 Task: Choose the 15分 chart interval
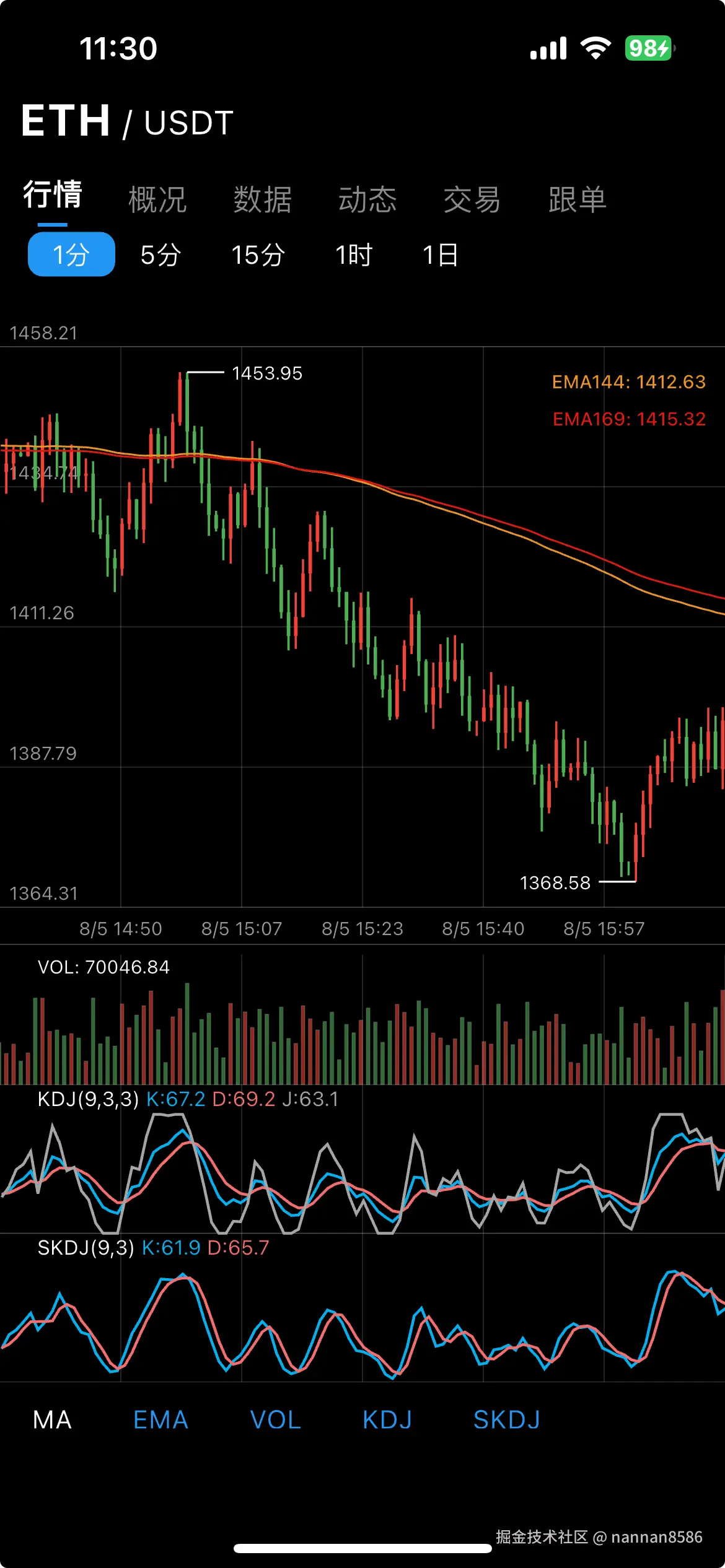[258, 255]
